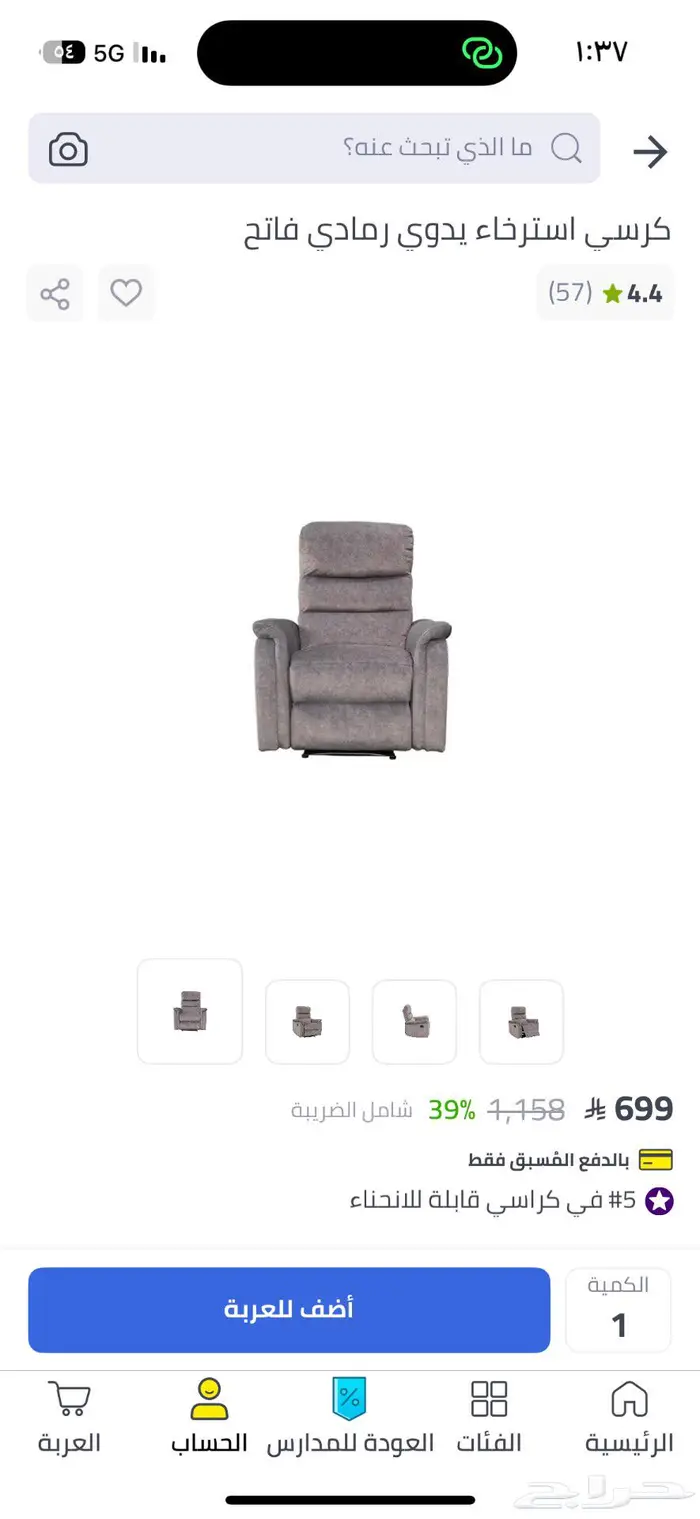Open the العربة cart tab
Viewport: 700px width, 1519px height.
(69, 1417)
